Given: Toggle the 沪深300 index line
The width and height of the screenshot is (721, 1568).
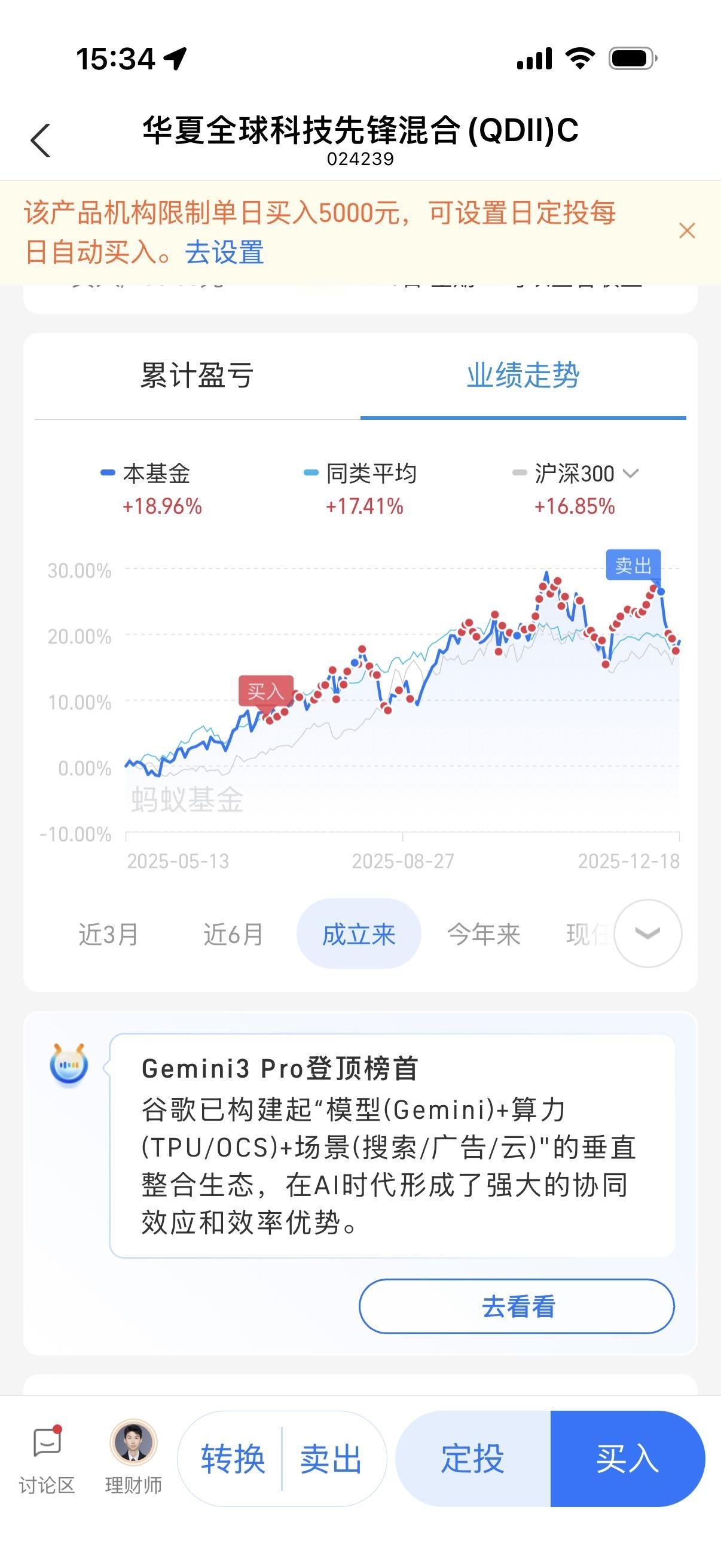Looking at the screenshot, I should click(x=572, y=474).
